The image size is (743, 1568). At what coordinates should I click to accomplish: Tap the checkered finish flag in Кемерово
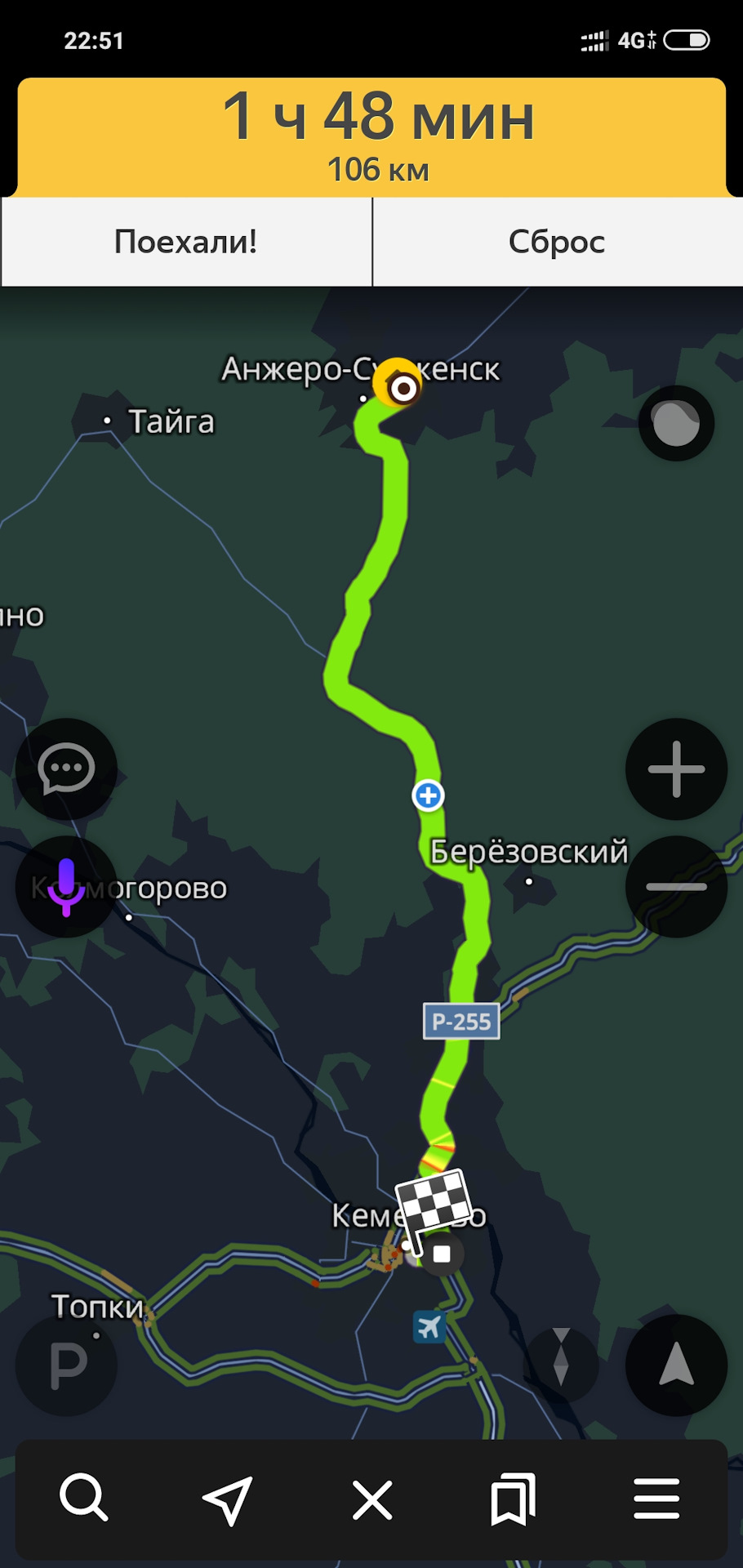433,1202
